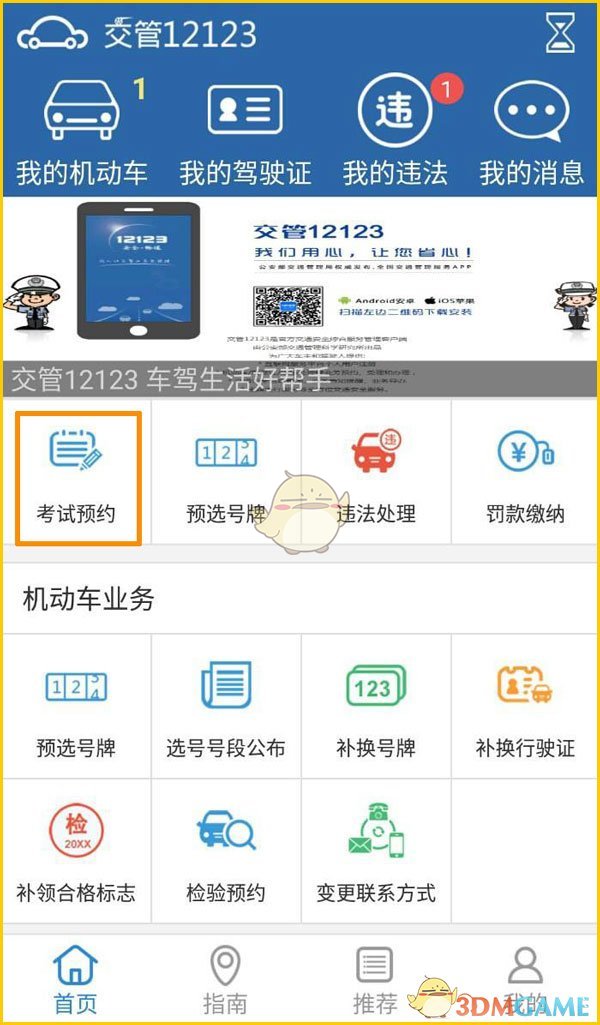
Task: Open the 交管12123 promotional banner
Action: pos(300,297)
